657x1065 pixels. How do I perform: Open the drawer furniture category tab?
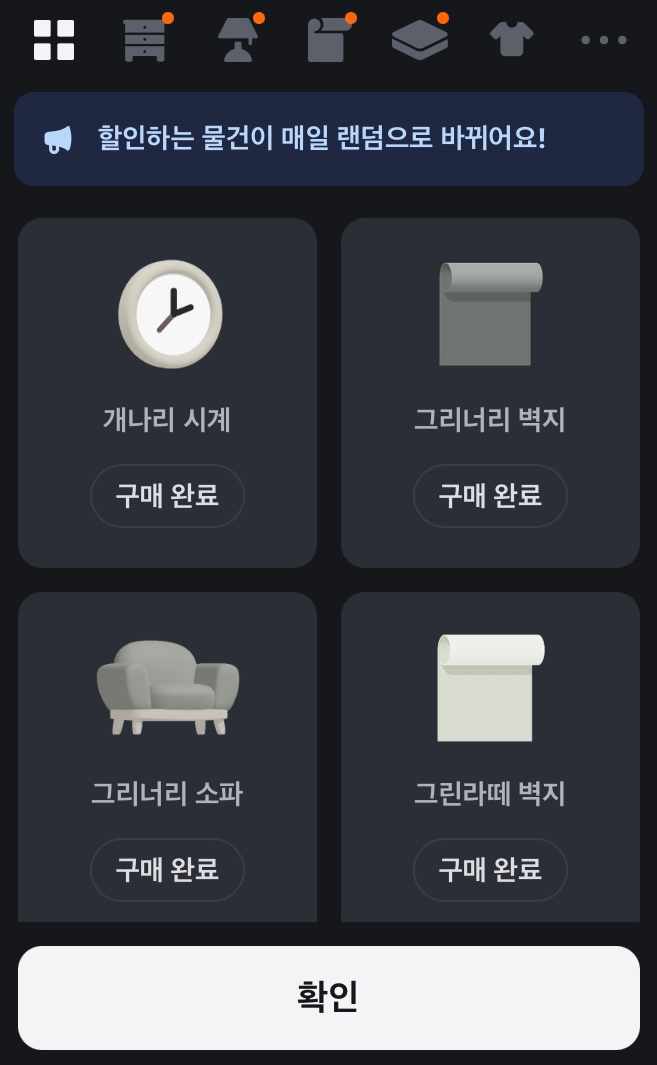pos(145,40)
